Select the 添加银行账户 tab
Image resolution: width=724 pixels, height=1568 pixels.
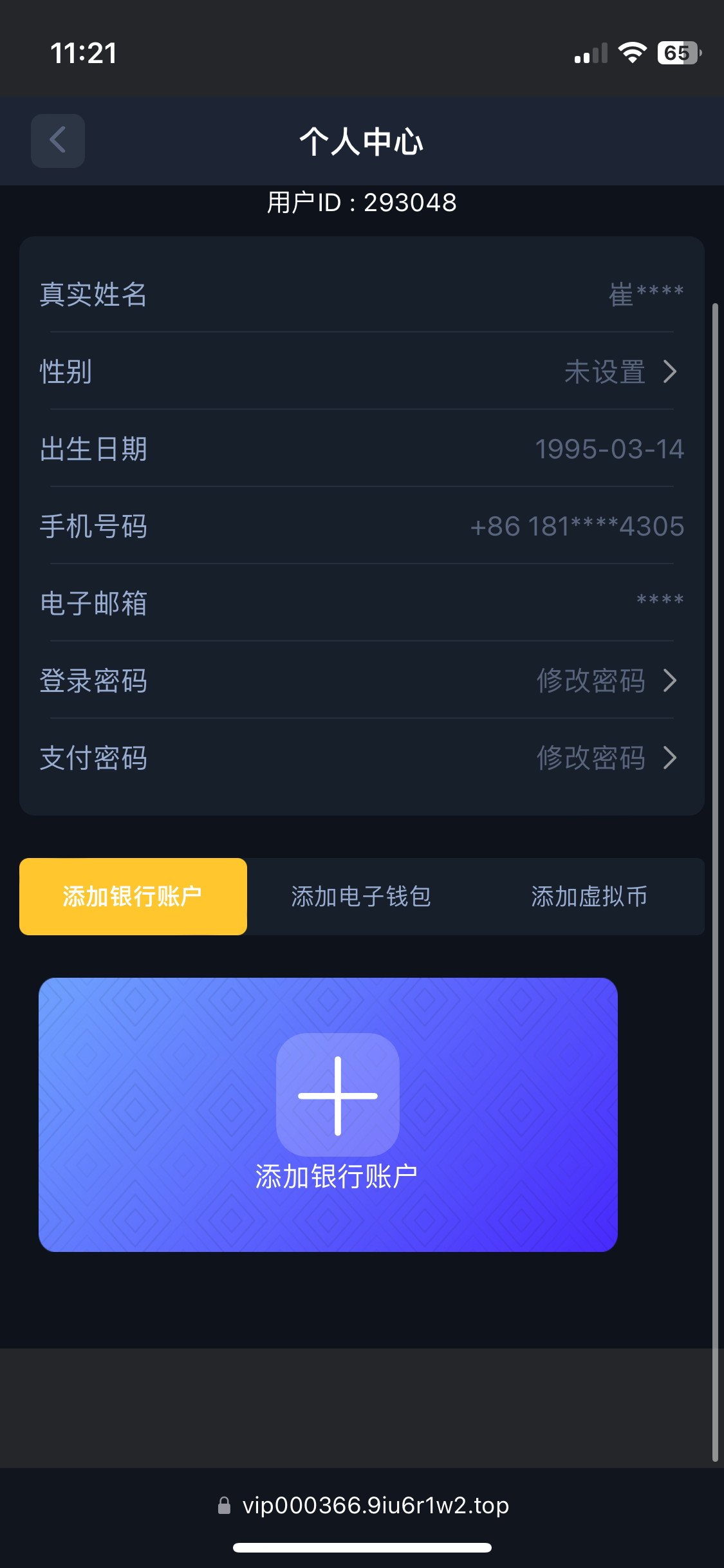click(x=133, y=896)
